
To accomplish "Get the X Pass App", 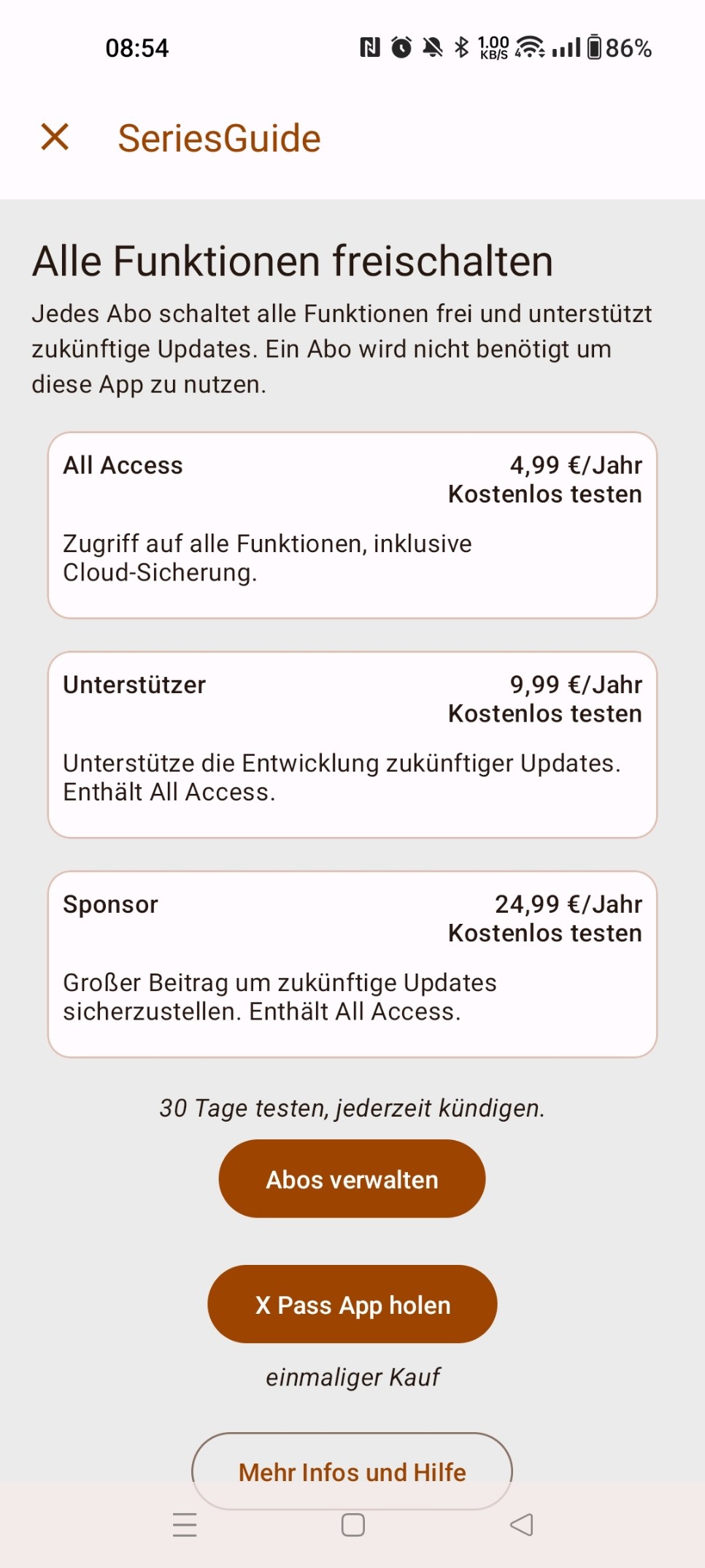I will (352, 1304).
